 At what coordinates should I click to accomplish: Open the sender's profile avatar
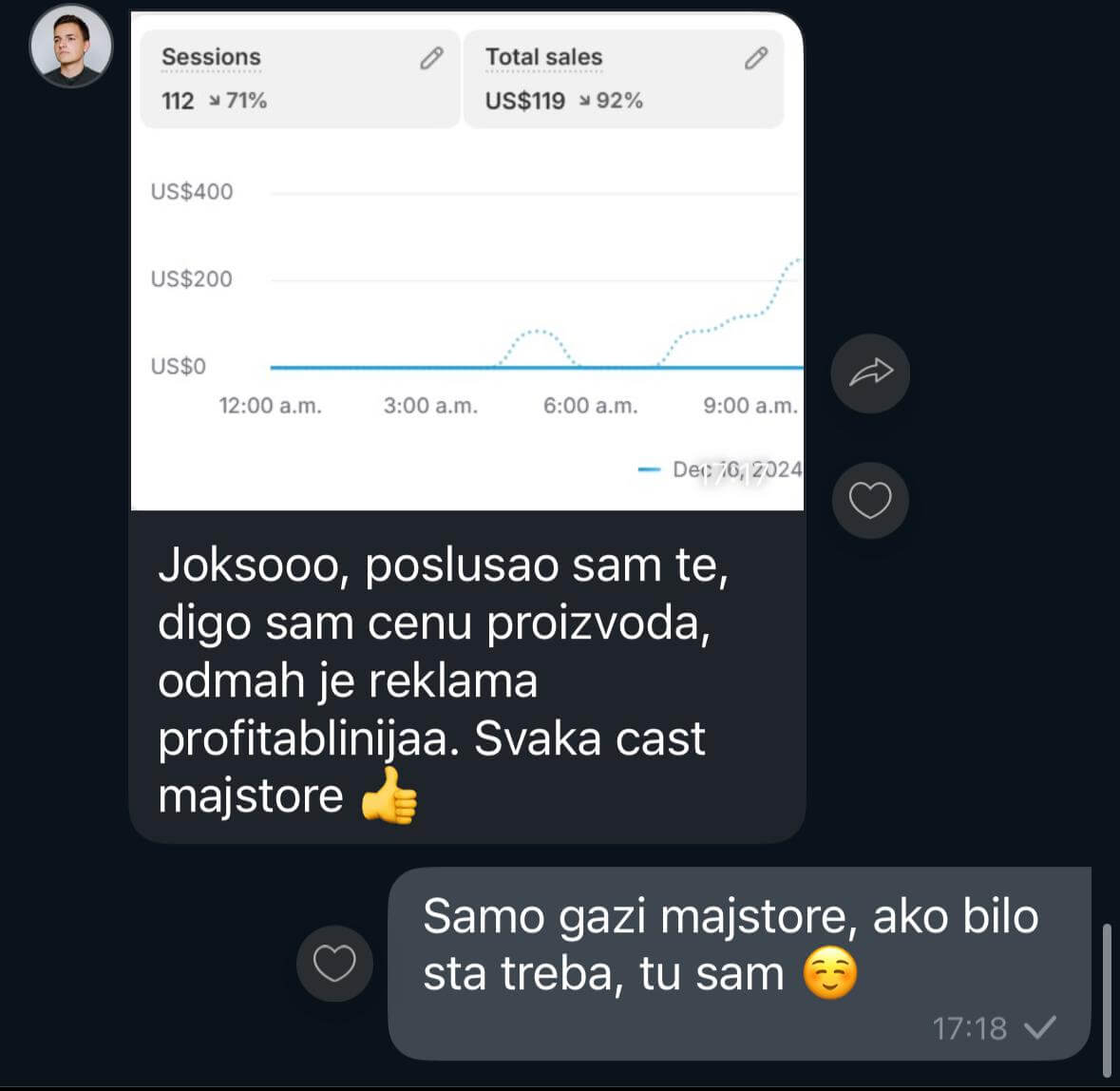71,46
